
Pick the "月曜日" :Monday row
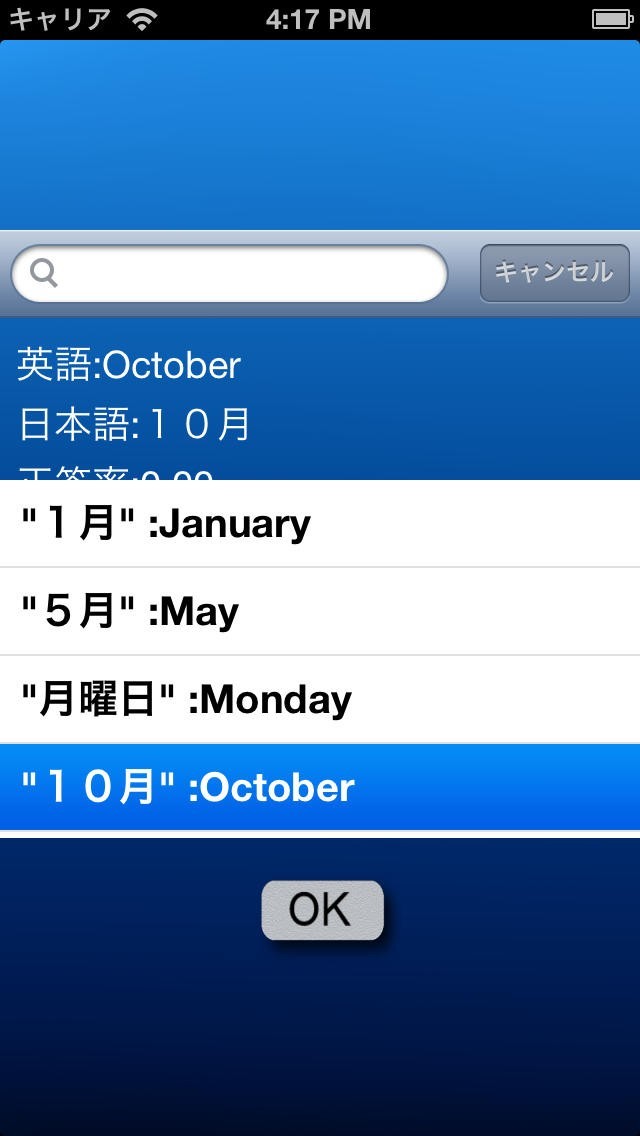[x=320, y=700]
